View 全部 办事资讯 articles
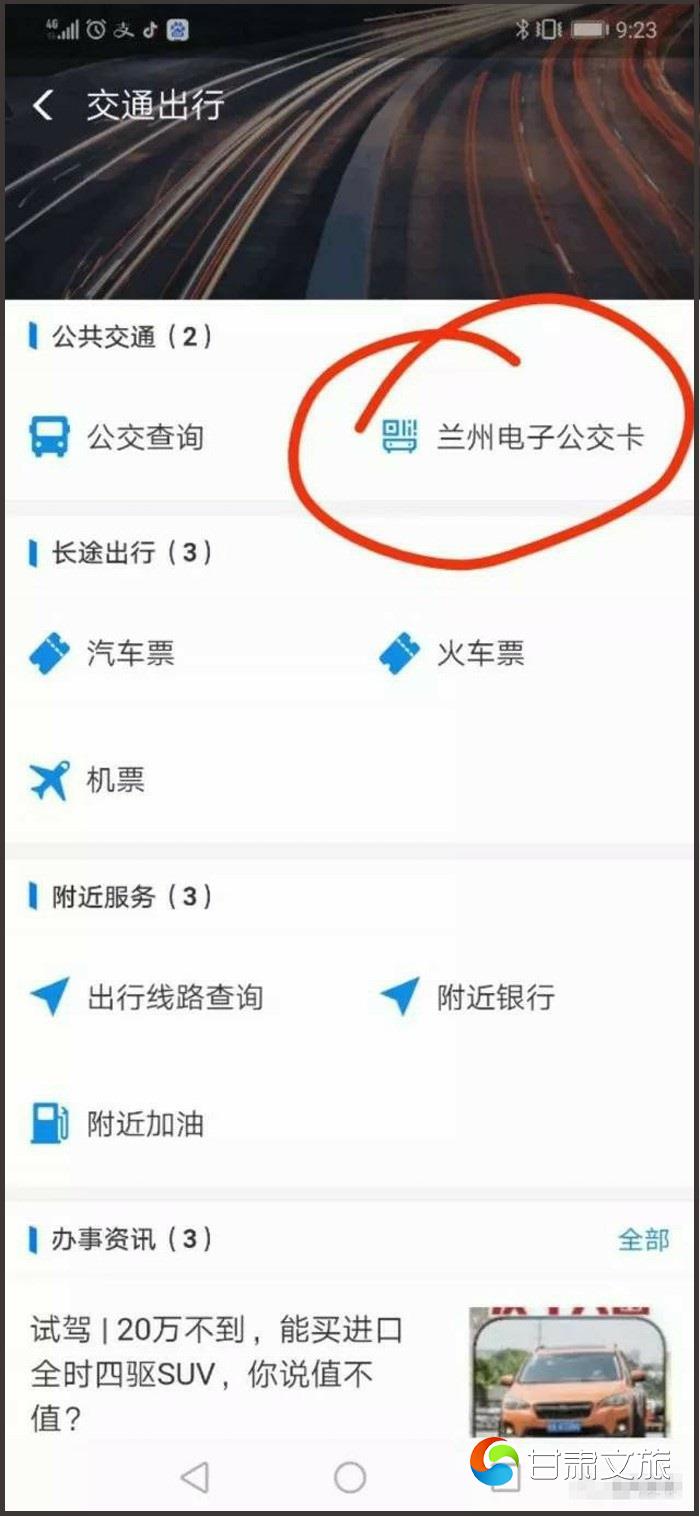700x1517 pixels. pos(643,1239)
